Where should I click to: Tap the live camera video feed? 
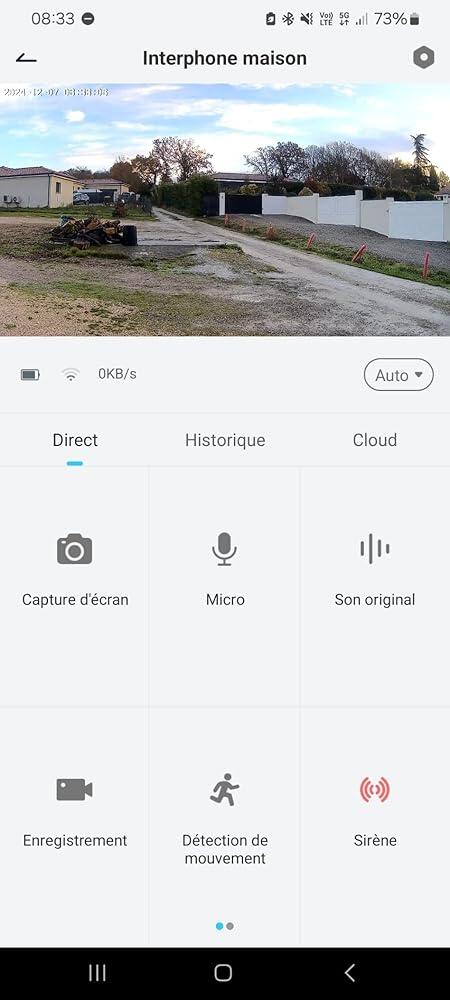pyautogui.click(x=225, y=210)
